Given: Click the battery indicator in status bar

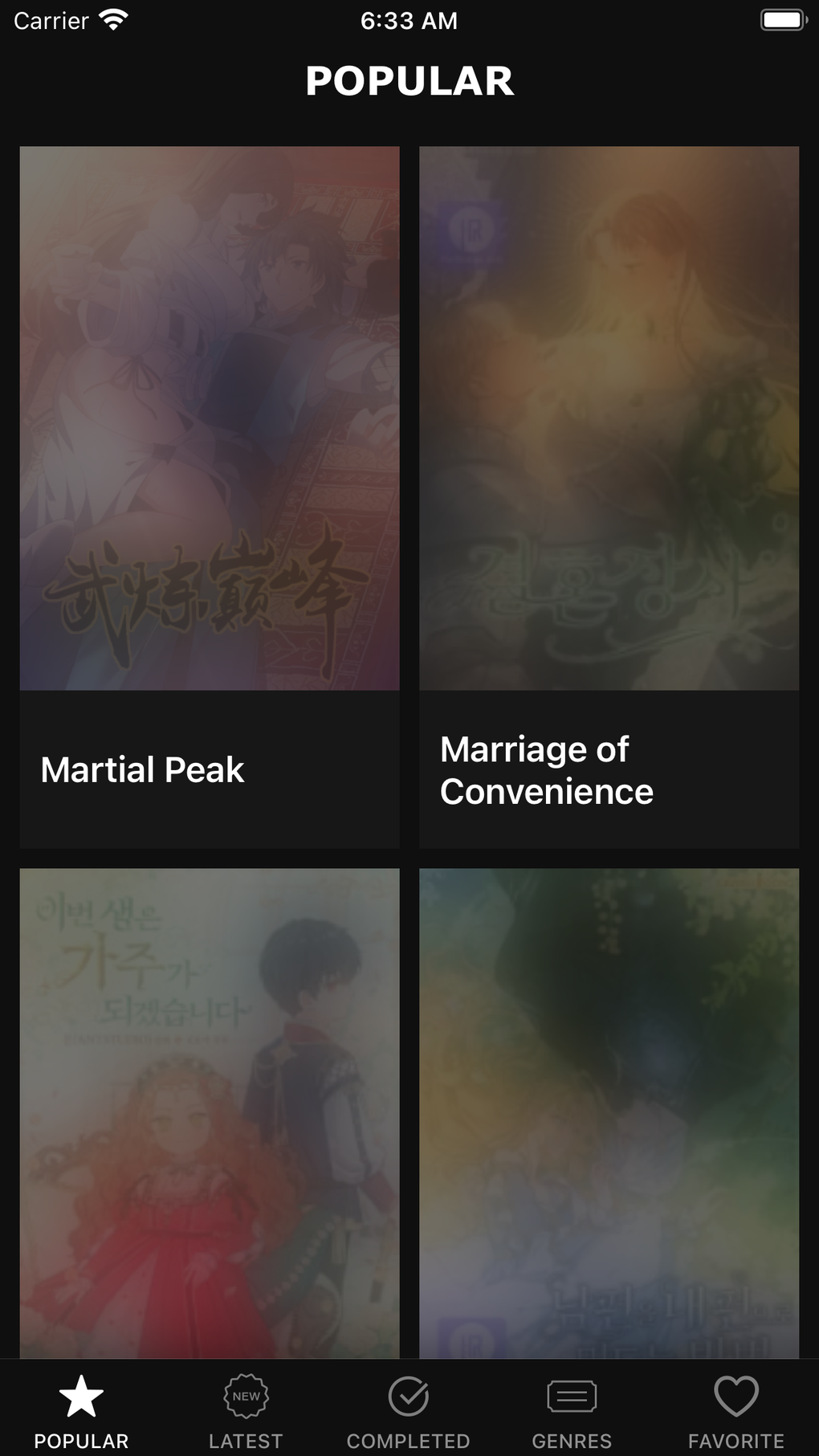Looking at the screenshot, I should pos(781,19).
